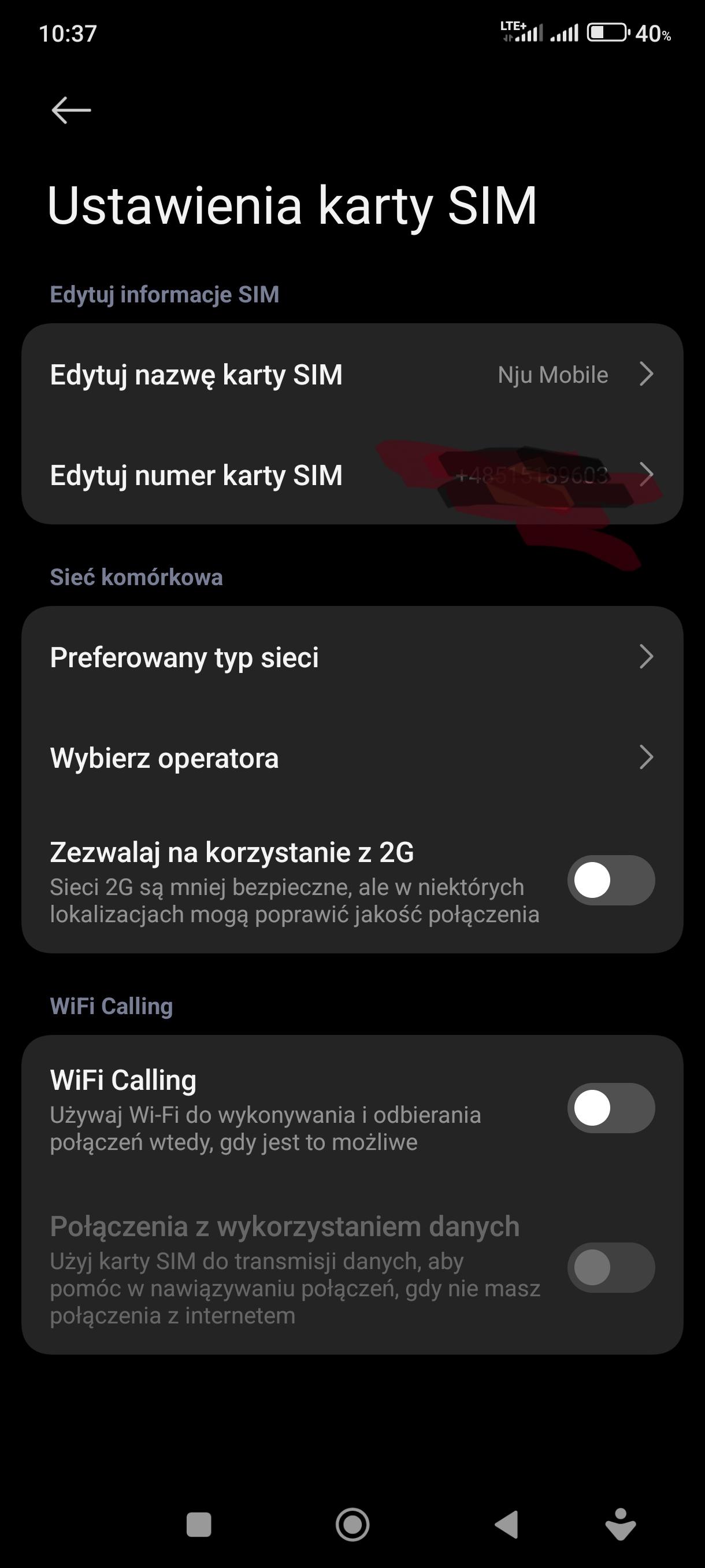Open recent apps with square button

click(199, 1525)
